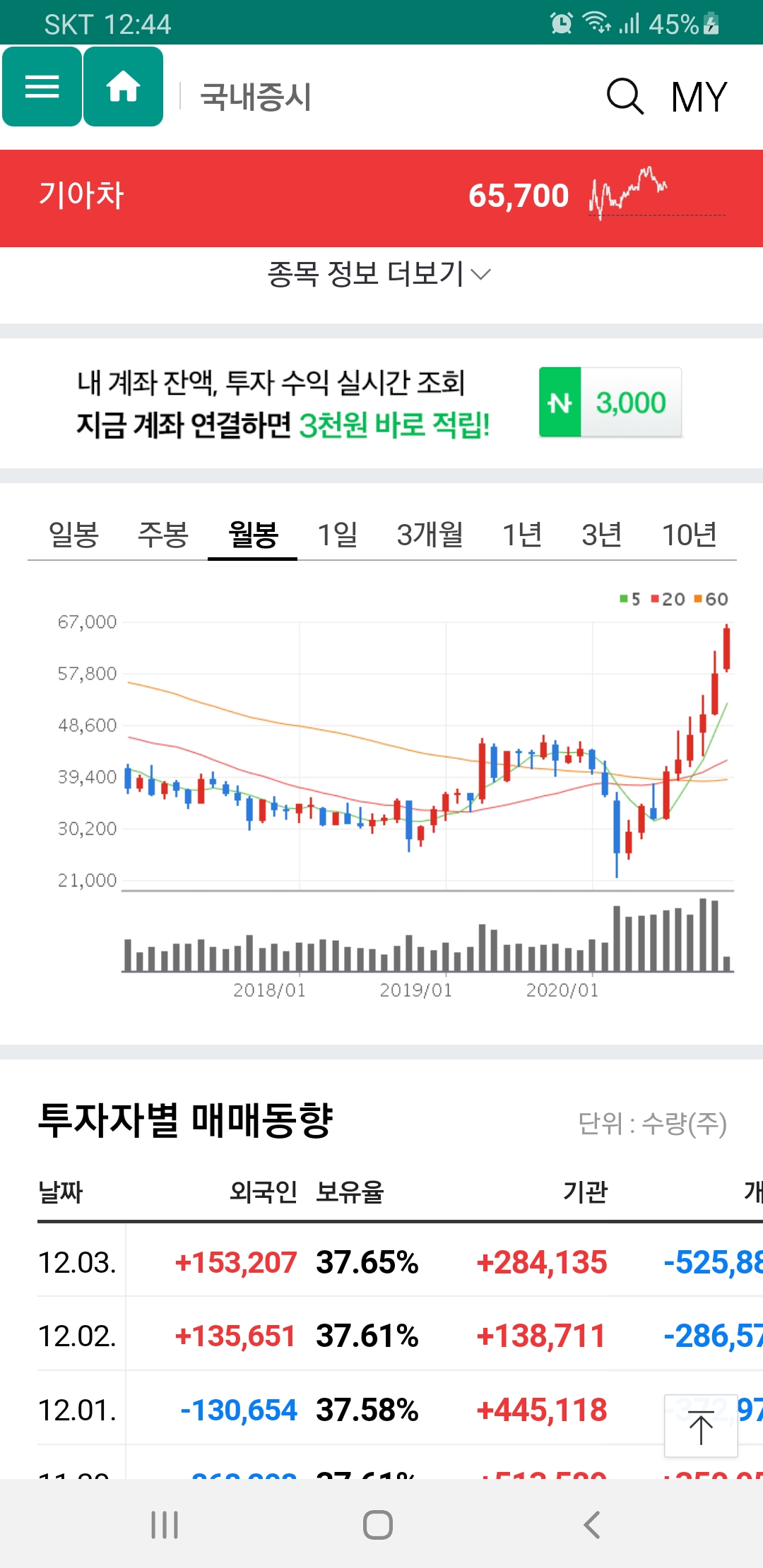The height and width of the screenshot is (1568, 763).
Task: Switch chart to 주봉 tab
Action: click(163, 535)
